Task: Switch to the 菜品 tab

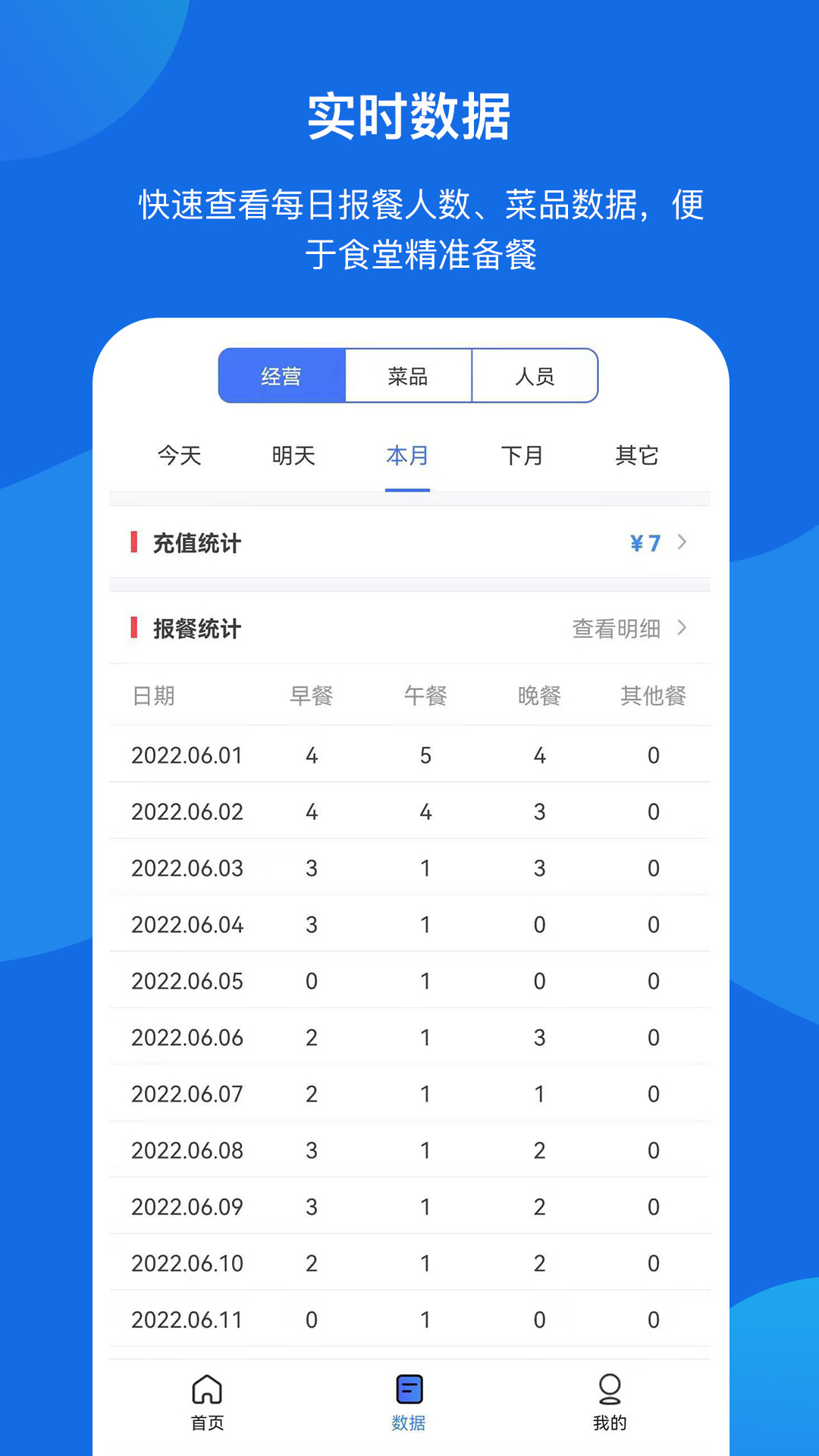Action: click(407, 375)
